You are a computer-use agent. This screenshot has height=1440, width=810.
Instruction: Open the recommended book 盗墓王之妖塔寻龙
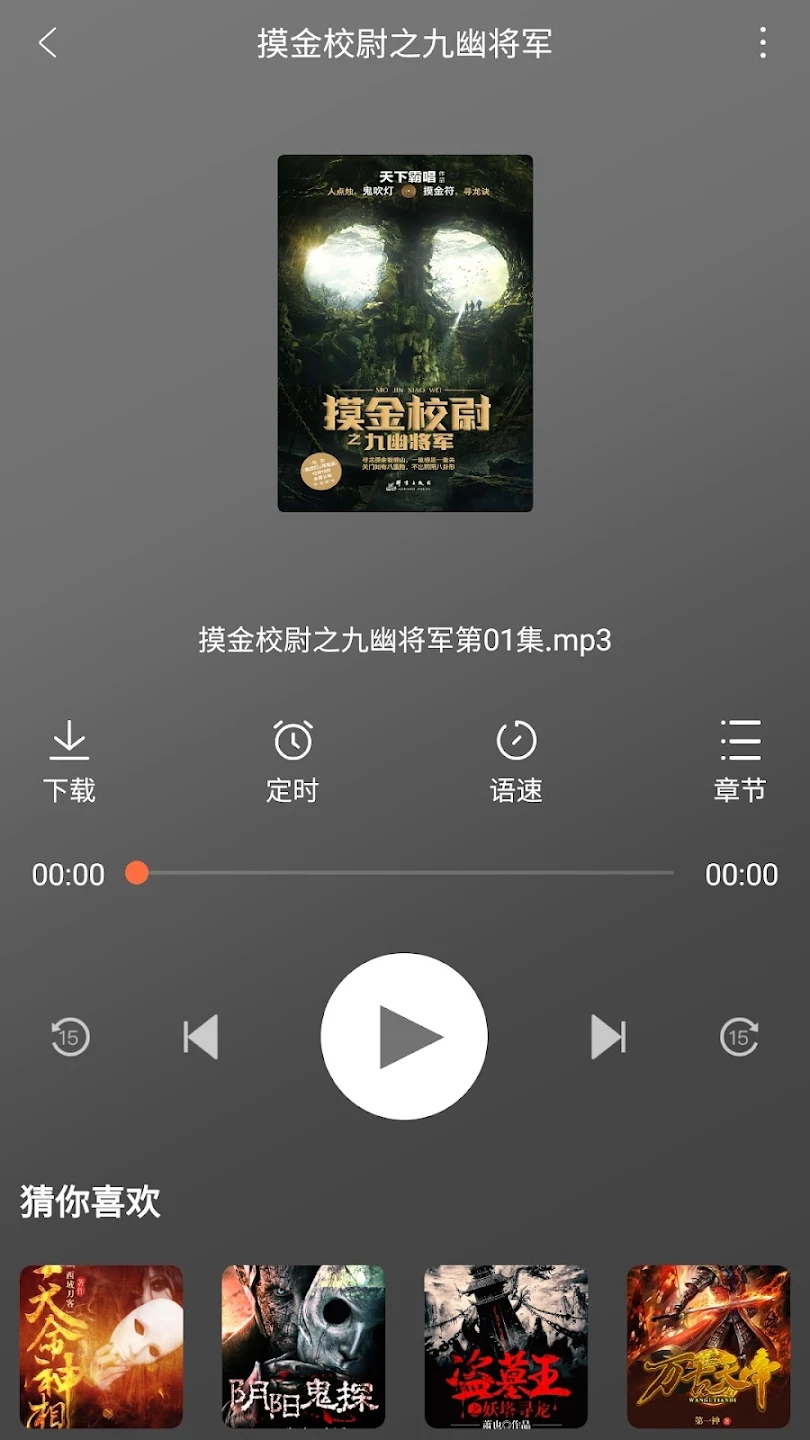tap(506, 1346)
